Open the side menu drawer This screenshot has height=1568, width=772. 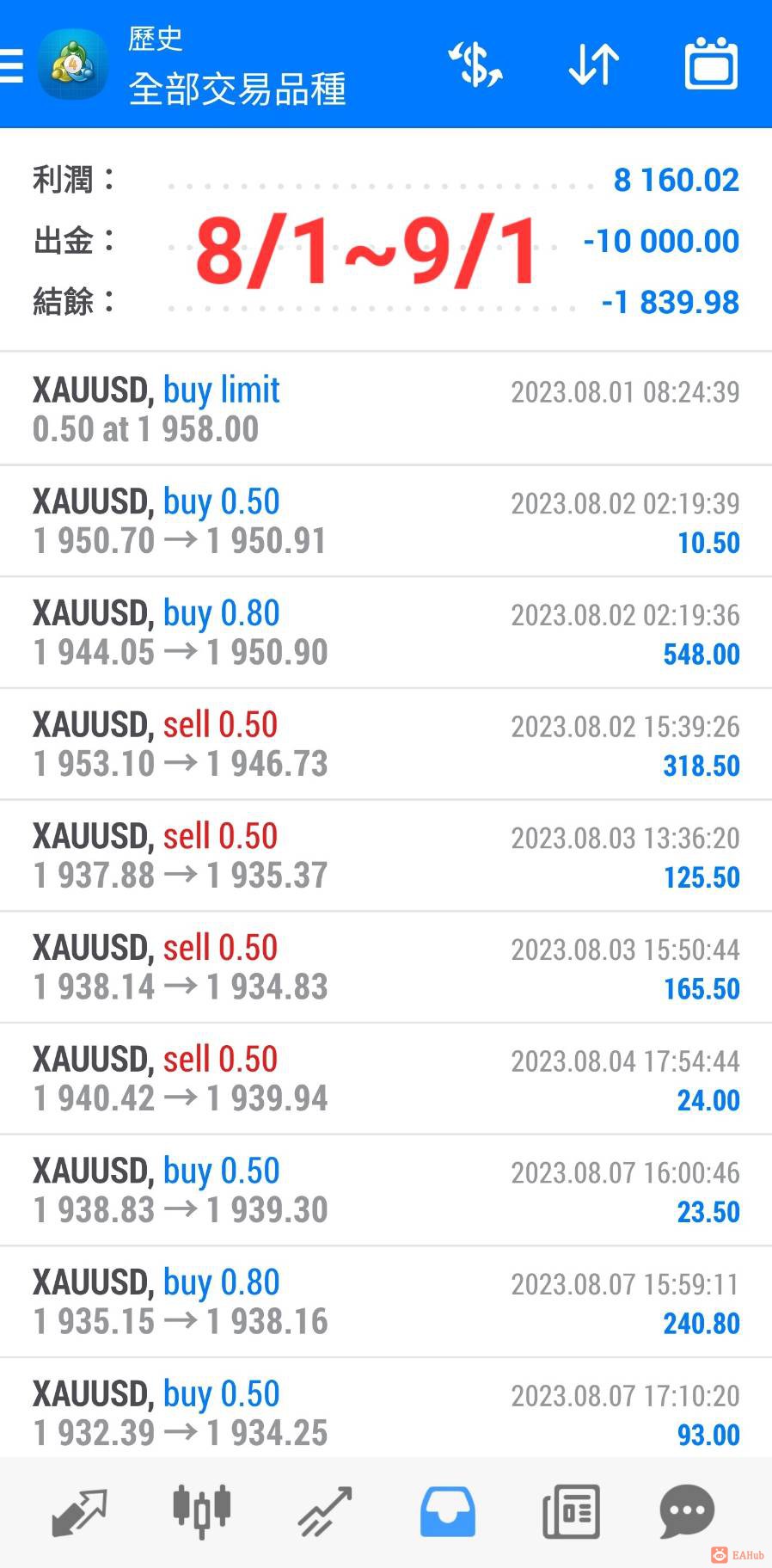point(12,65)
